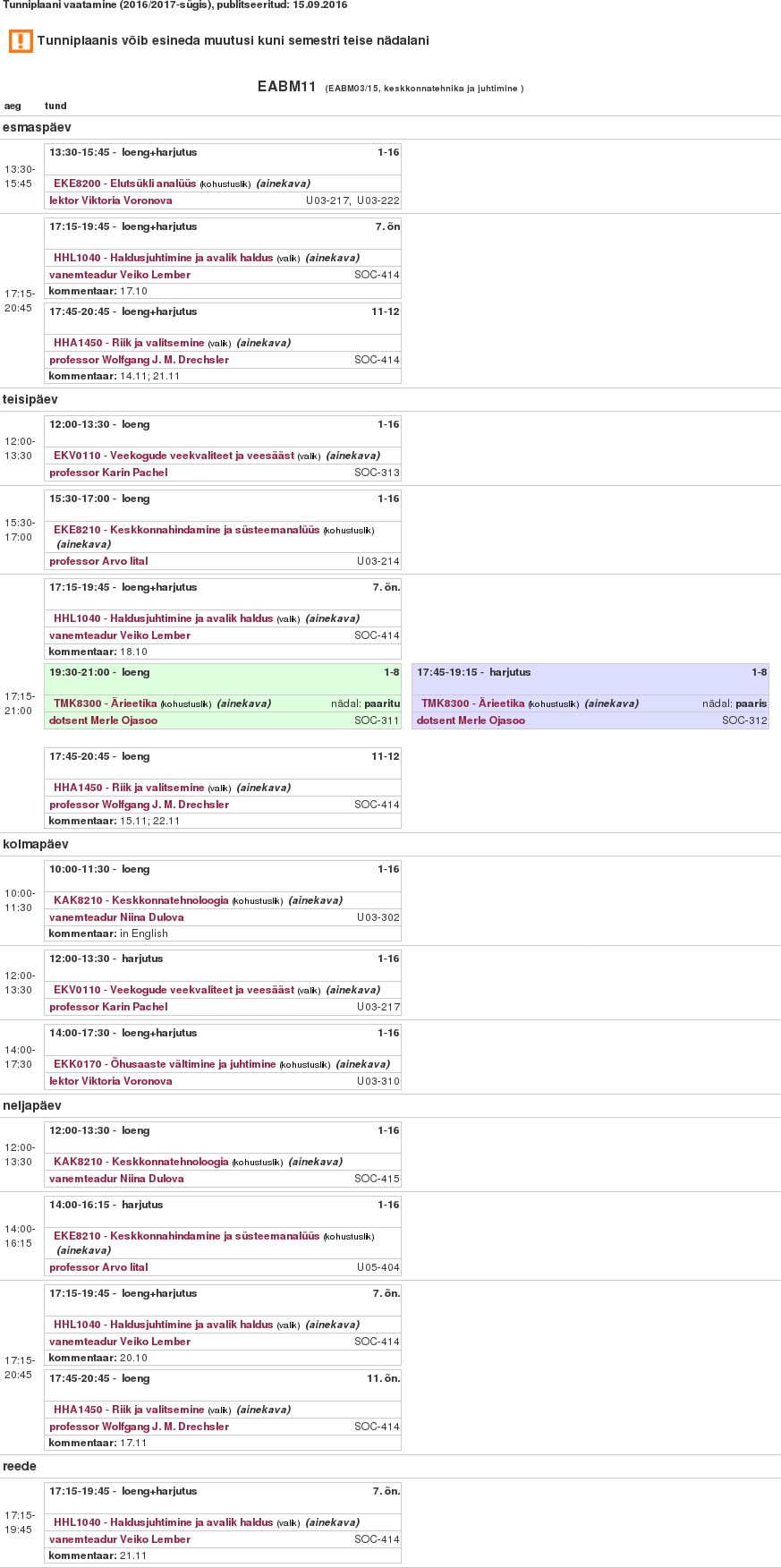Open ainekava for EKE8200 Elutsükli analüüs

click(283, 183)
